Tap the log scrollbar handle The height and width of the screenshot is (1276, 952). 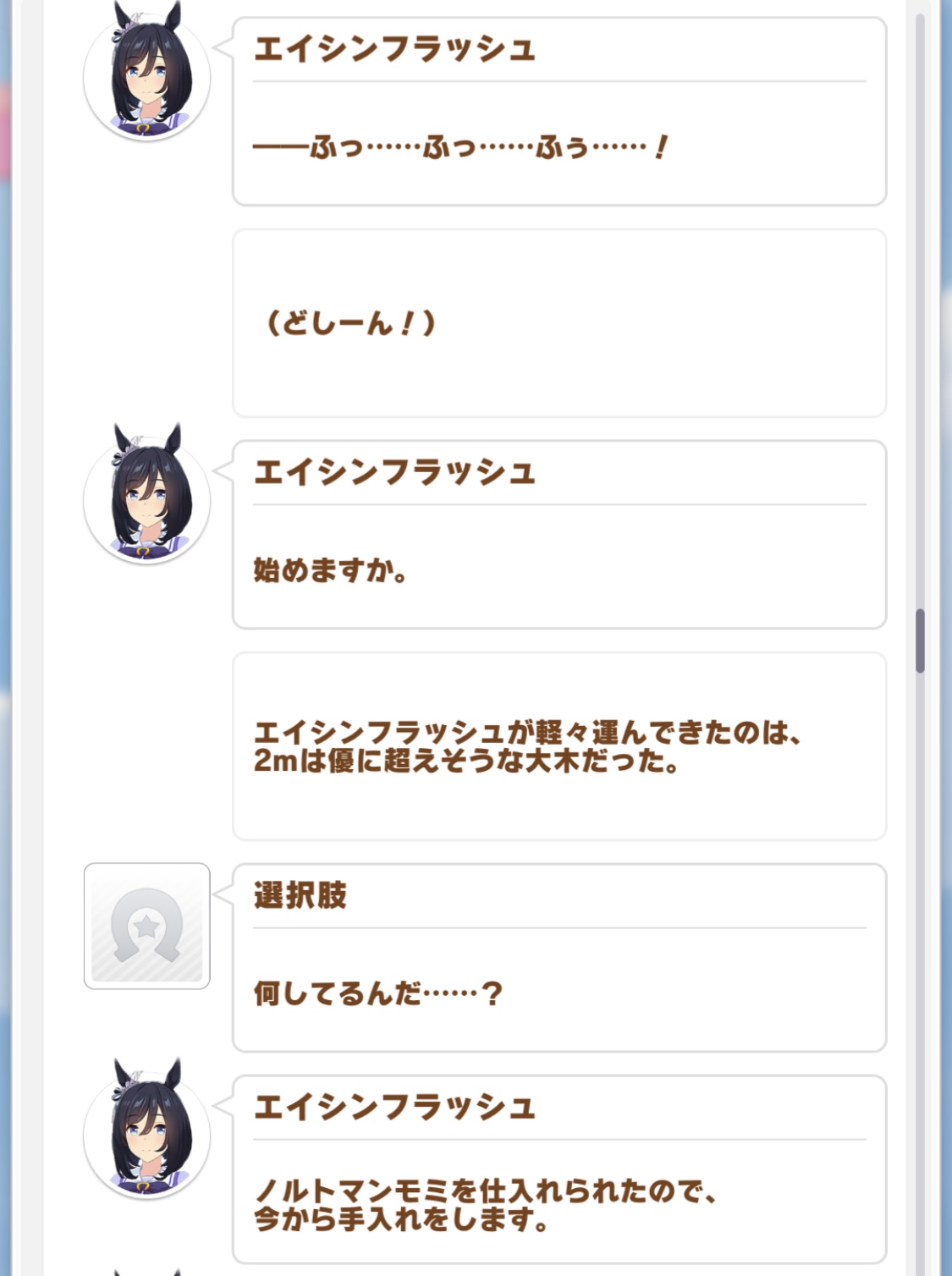[920, 641]
